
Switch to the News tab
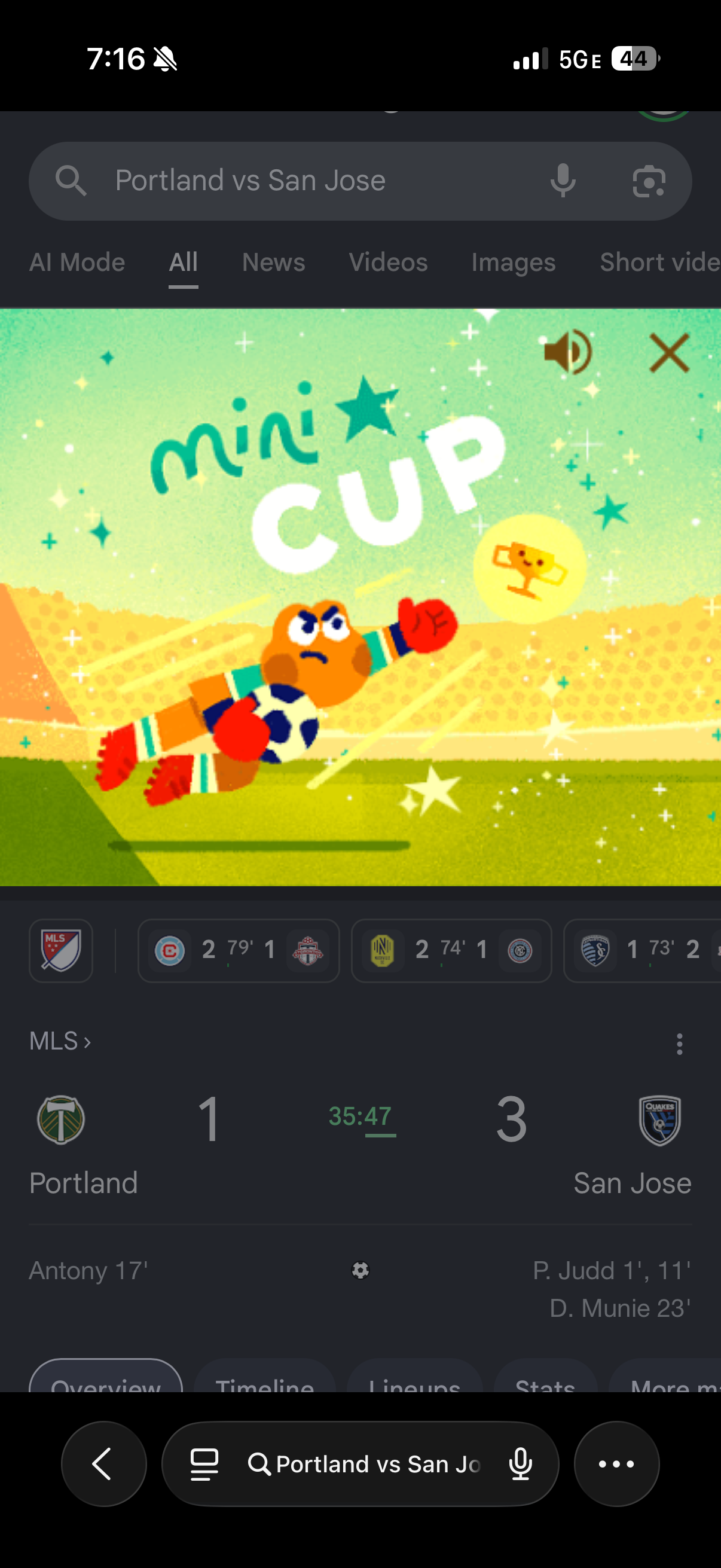[274, 263]
